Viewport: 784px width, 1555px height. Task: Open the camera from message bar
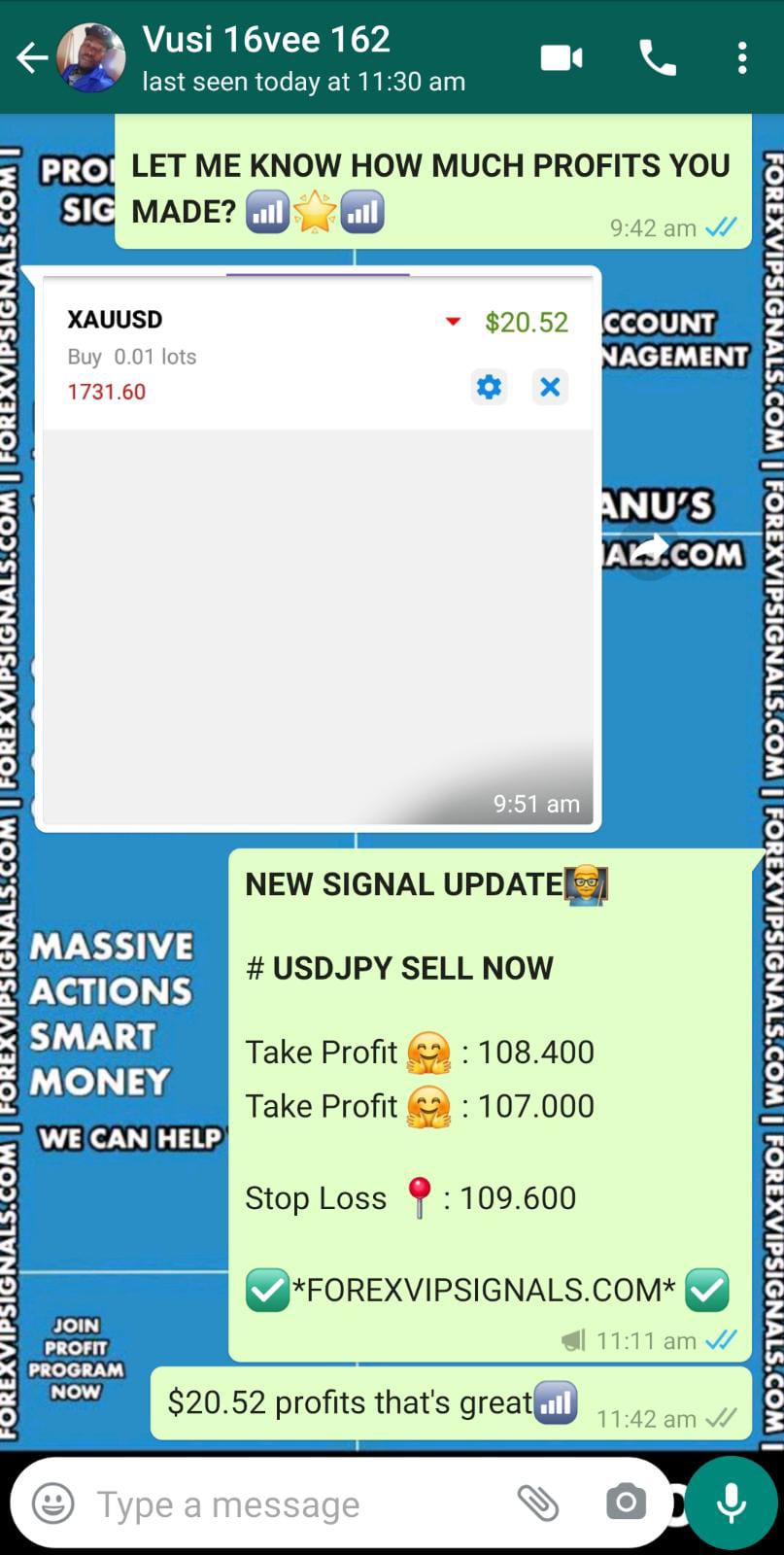point(626,1503)
